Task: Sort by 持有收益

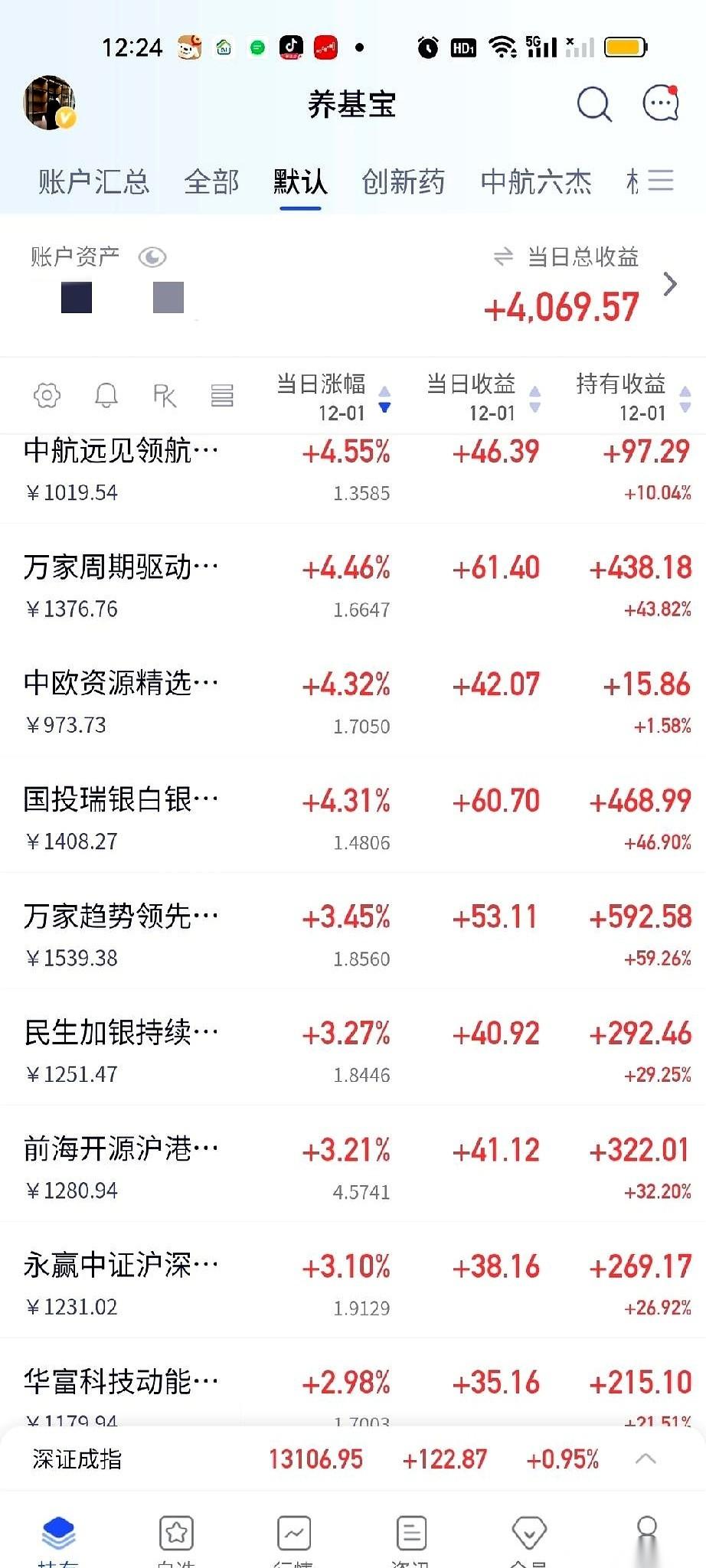Action: coord(634,397)
